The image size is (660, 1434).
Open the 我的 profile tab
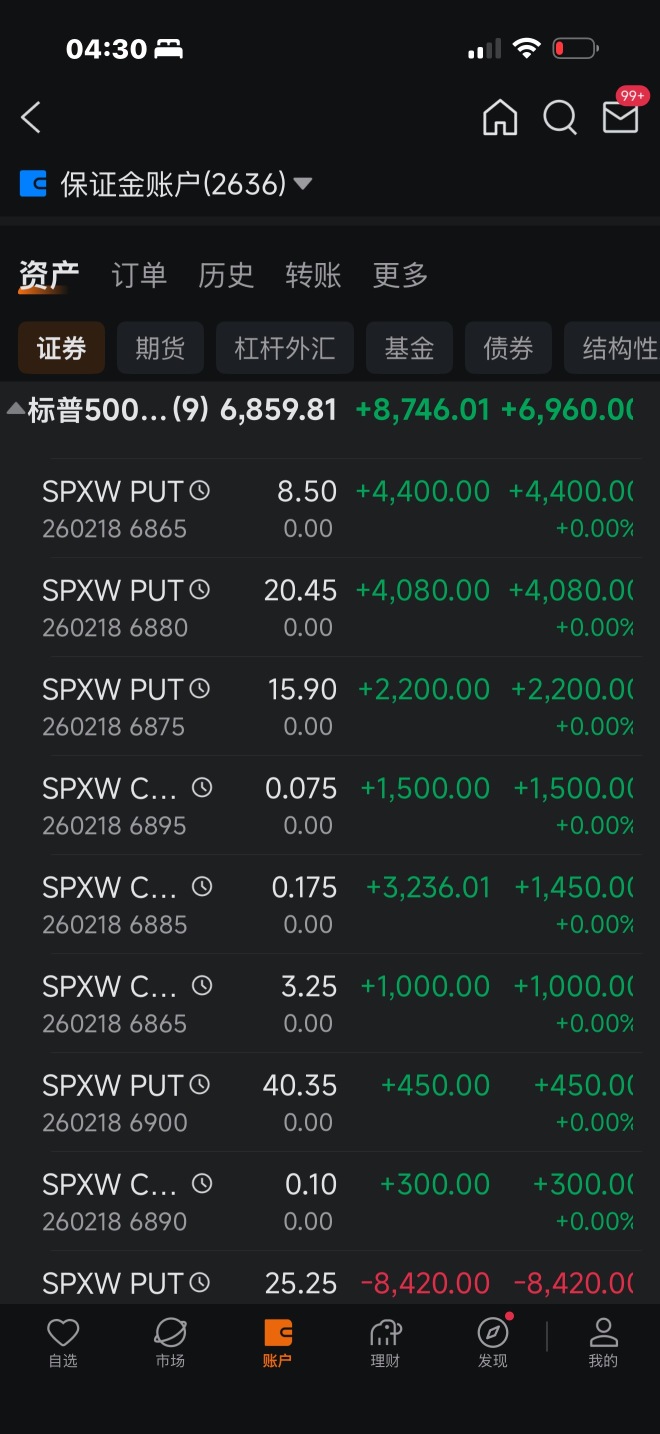pos(603,1343)
